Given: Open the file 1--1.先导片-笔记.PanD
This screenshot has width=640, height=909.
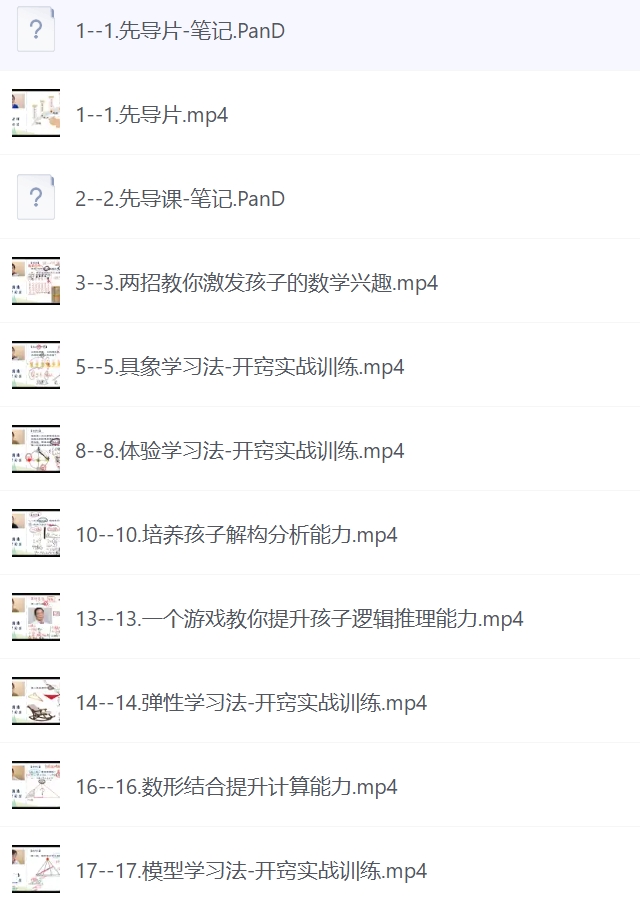Looking at the screenshot, I should tap(180, 31).
